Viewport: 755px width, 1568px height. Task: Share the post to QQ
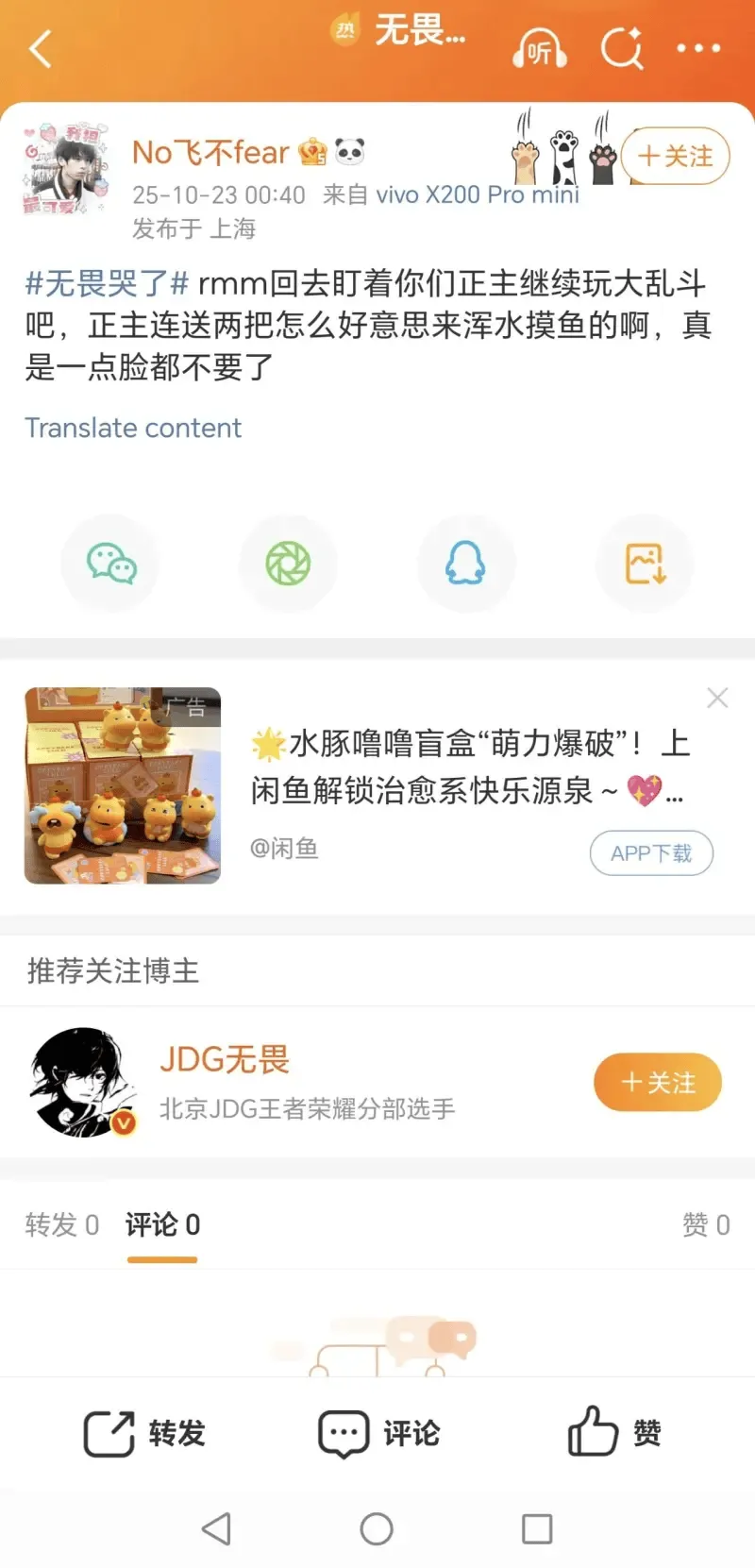pos(465,565)
